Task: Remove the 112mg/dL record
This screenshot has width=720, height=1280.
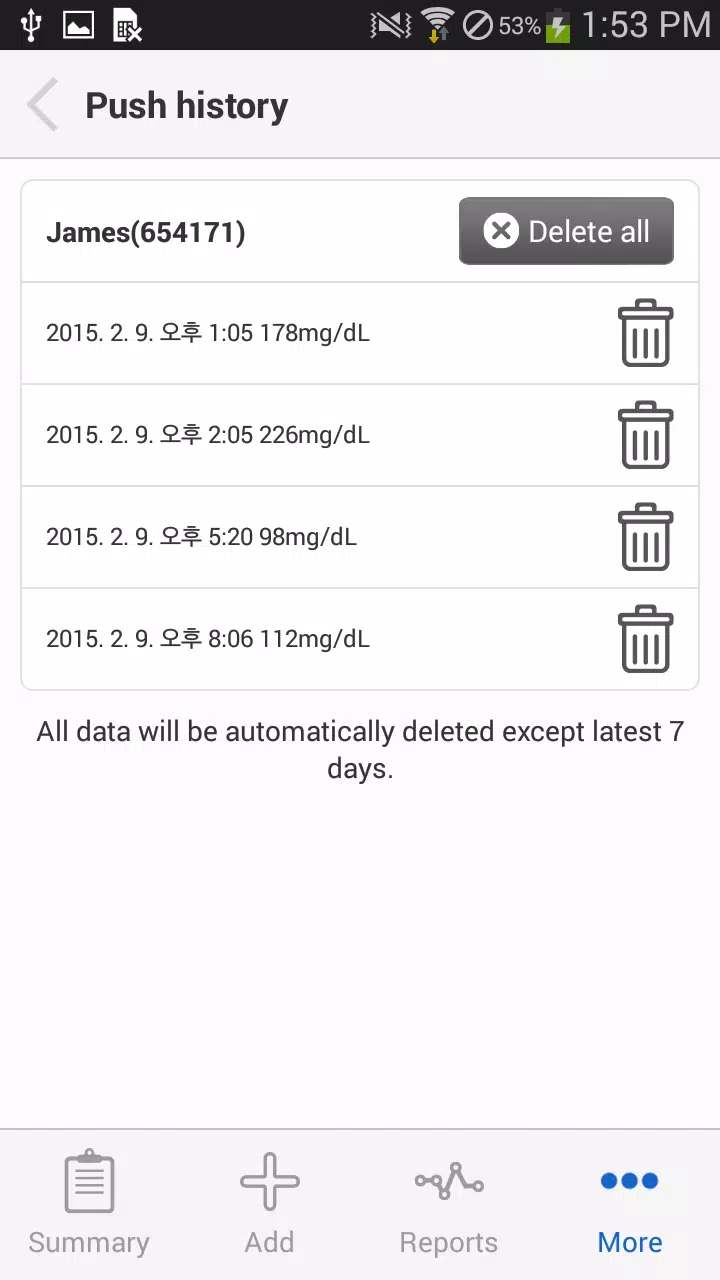Action: coord(645,639)
